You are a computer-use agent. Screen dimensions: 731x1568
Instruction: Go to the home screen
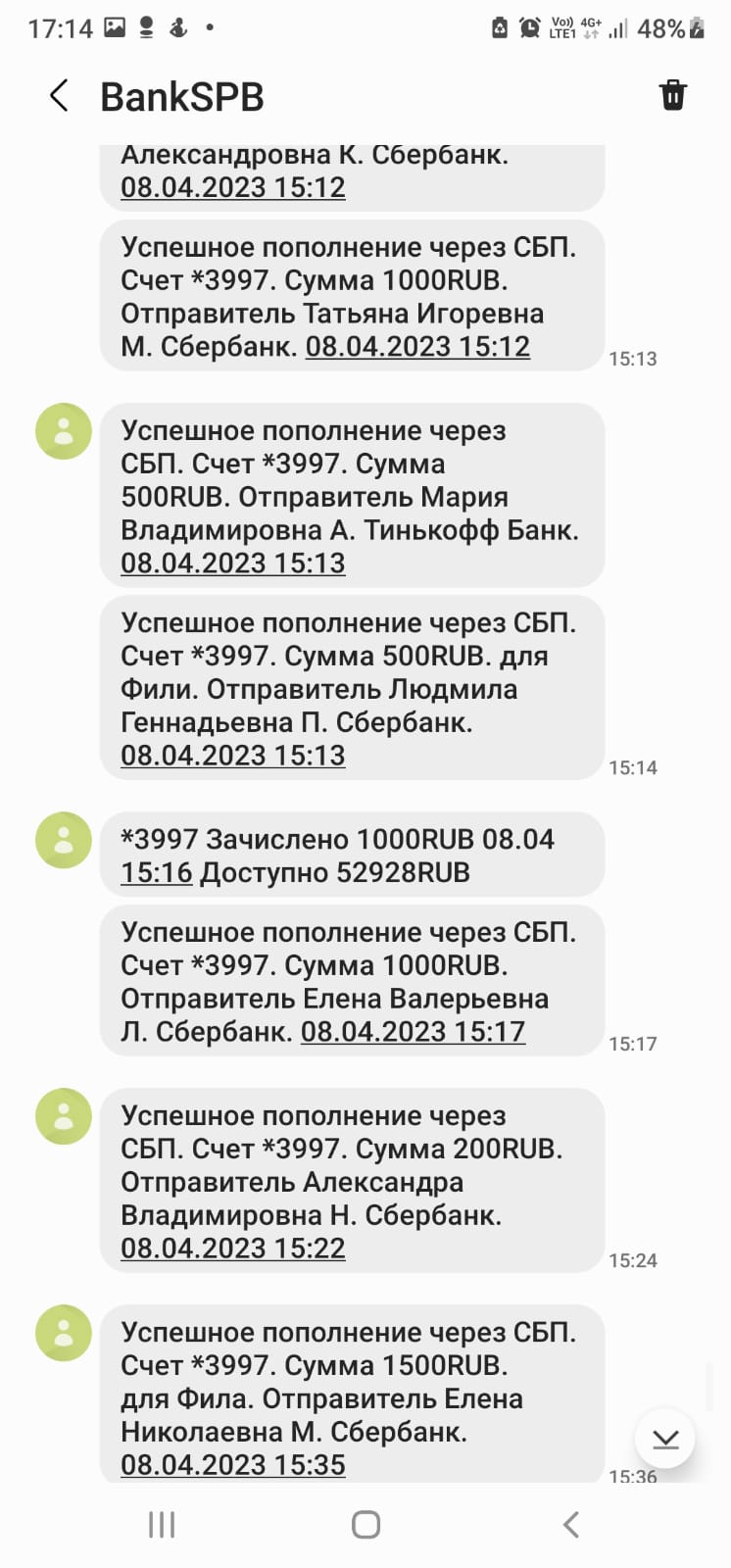click(365, 1524)
